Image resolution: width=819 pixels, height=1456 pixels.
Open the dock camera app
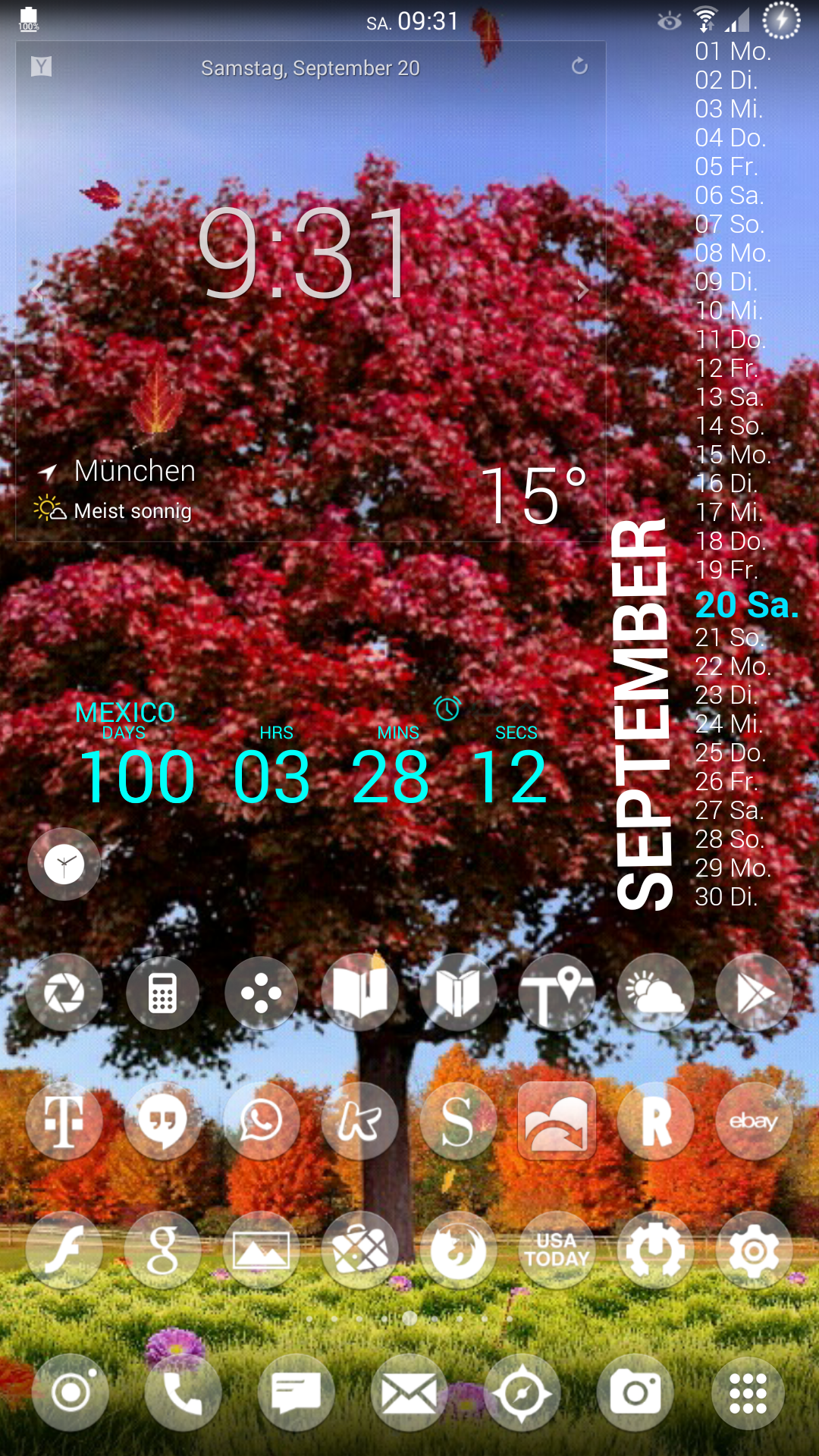pos(635,1393)
